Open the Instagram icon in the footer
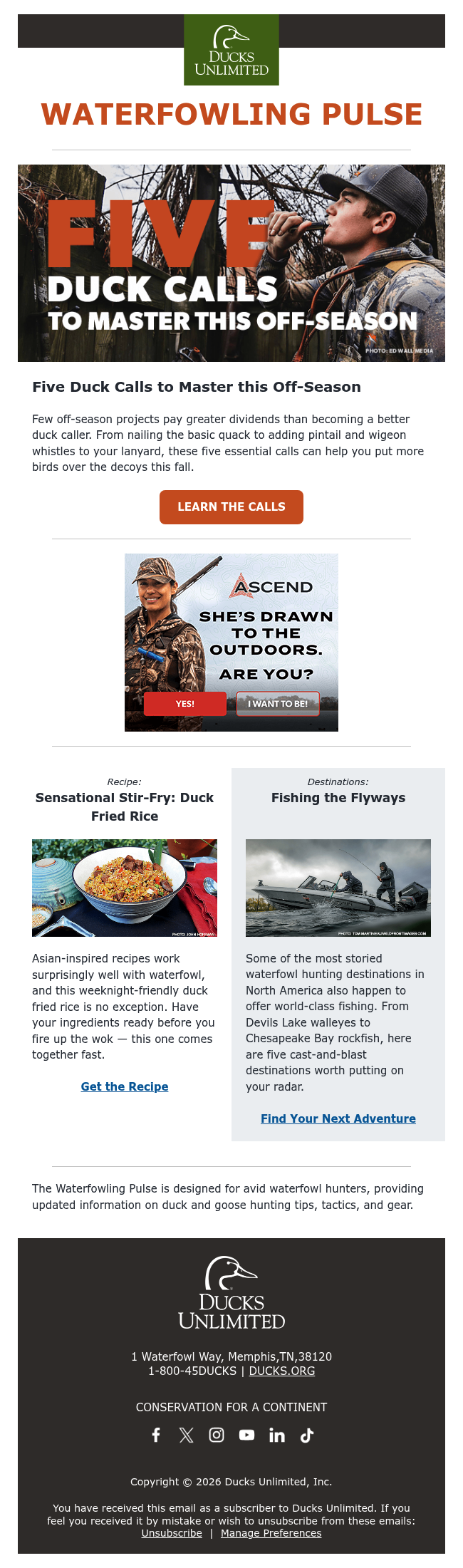This screenshot has height=1568, width=463. pos(217,1435)
